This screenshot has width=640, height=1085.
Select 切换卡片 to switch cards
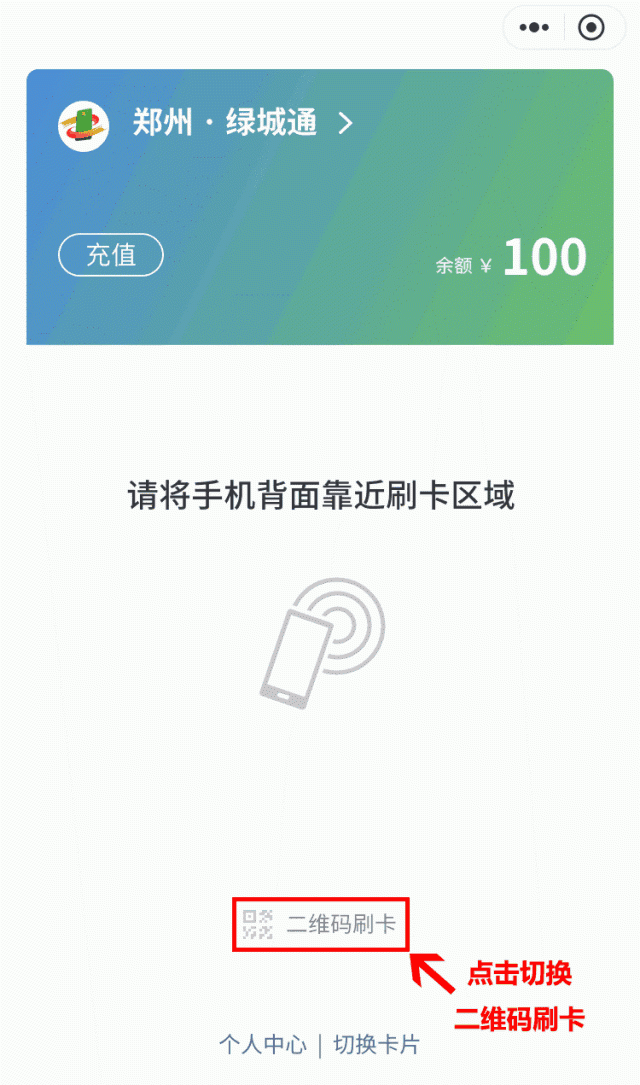point(377,1045)
